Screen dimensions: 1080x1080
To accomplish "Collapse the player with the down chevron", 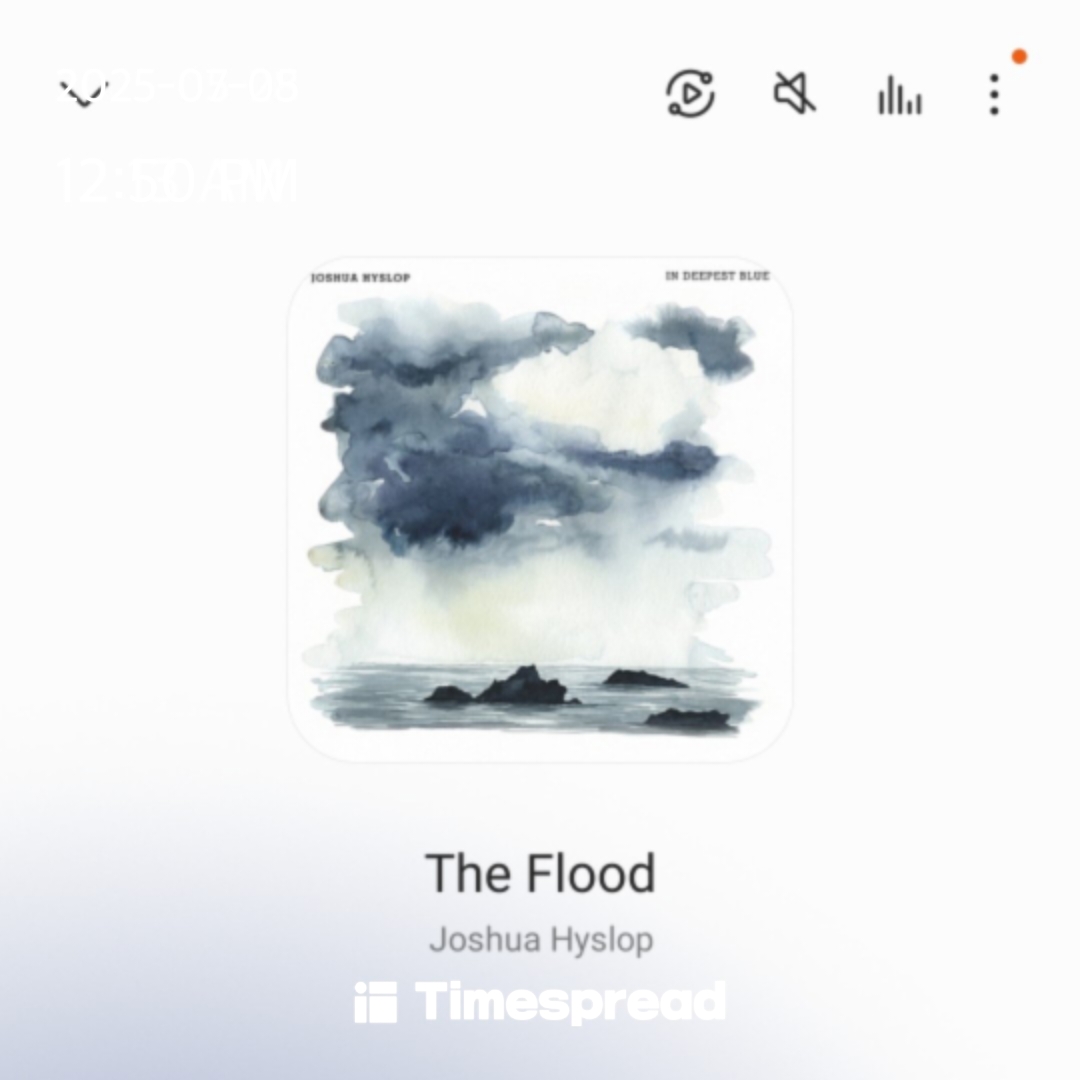I will pyautogui.click(x=85, y=93).
